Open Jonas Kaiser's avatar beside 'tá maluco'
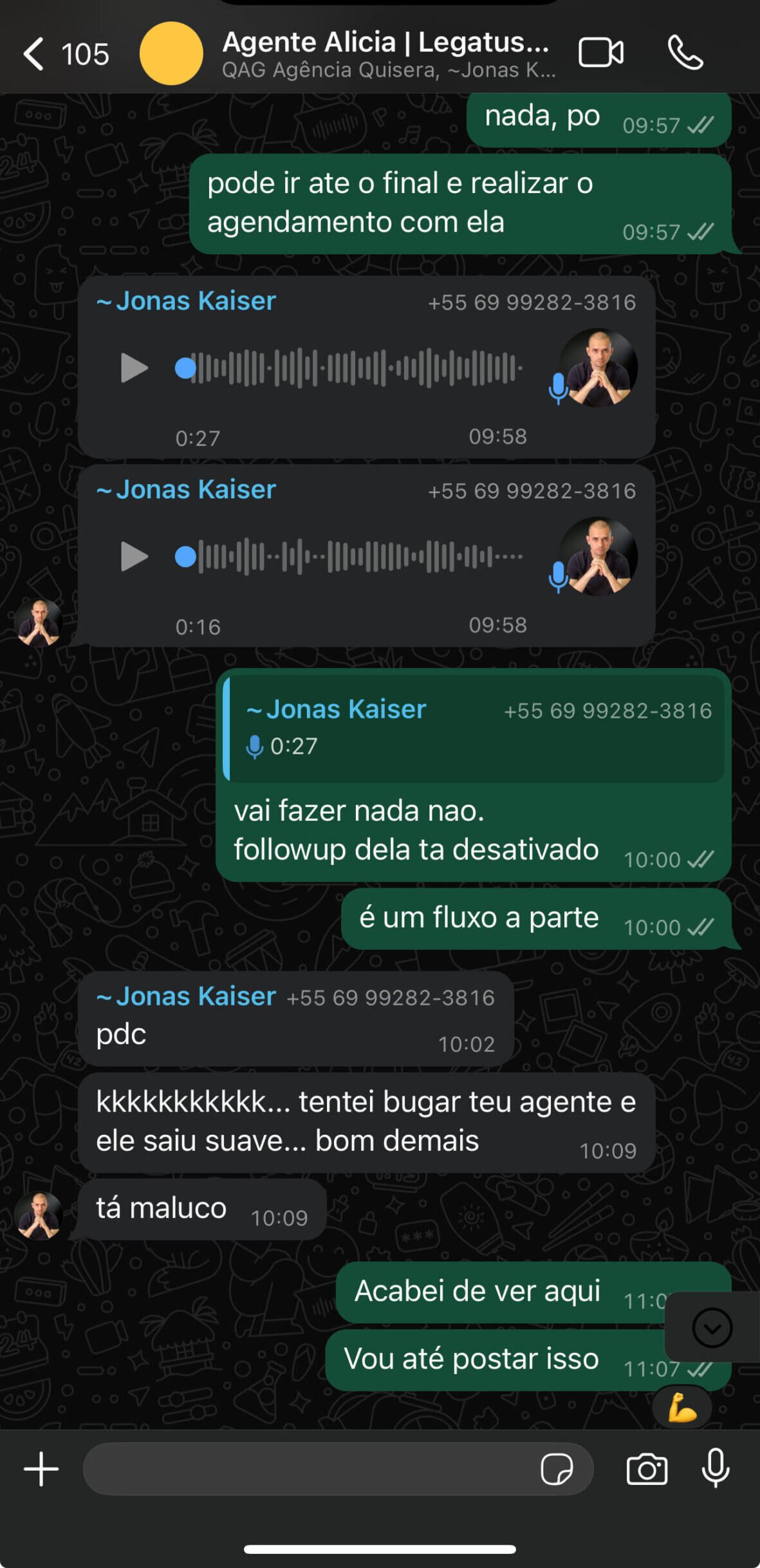 [x=39, y=1216]
